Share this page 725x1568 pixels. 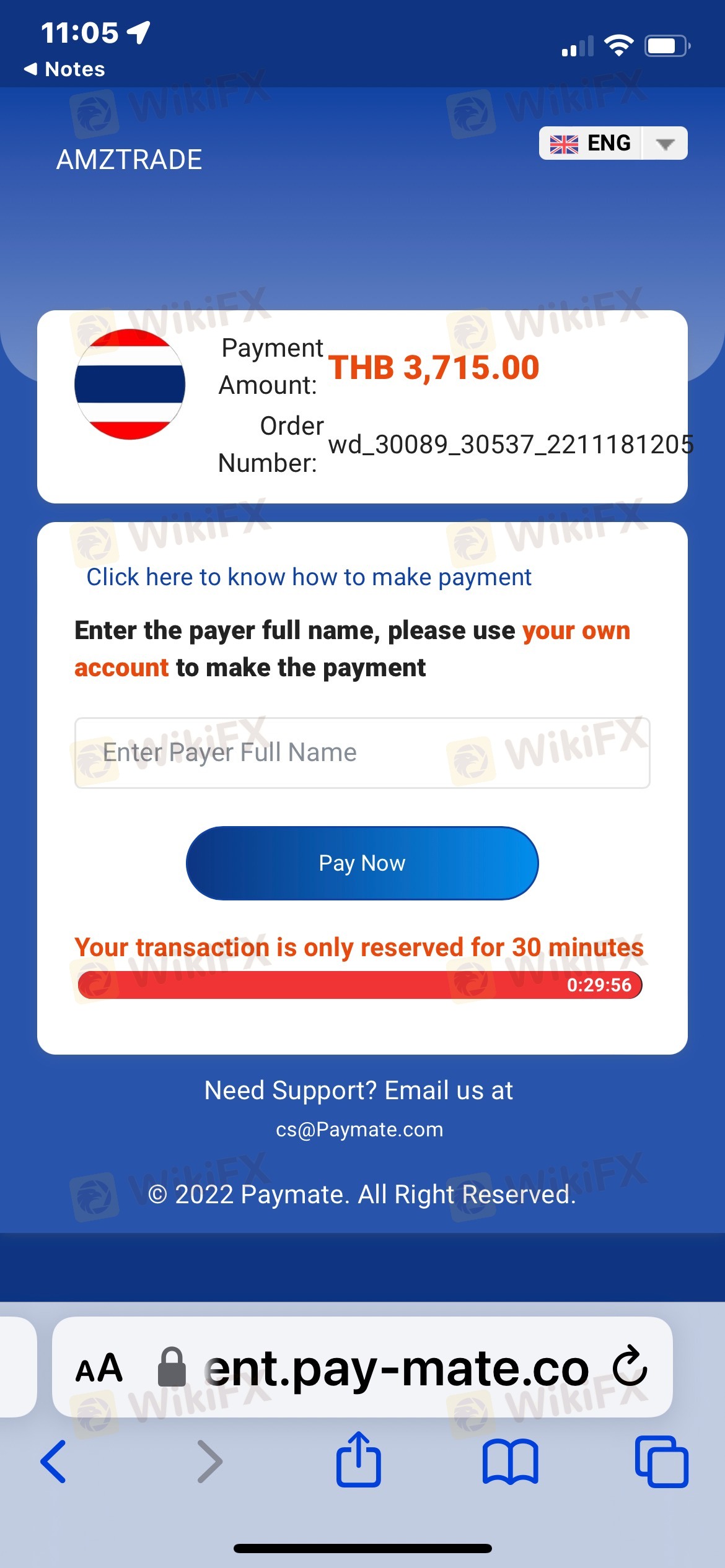[359, 1459]
